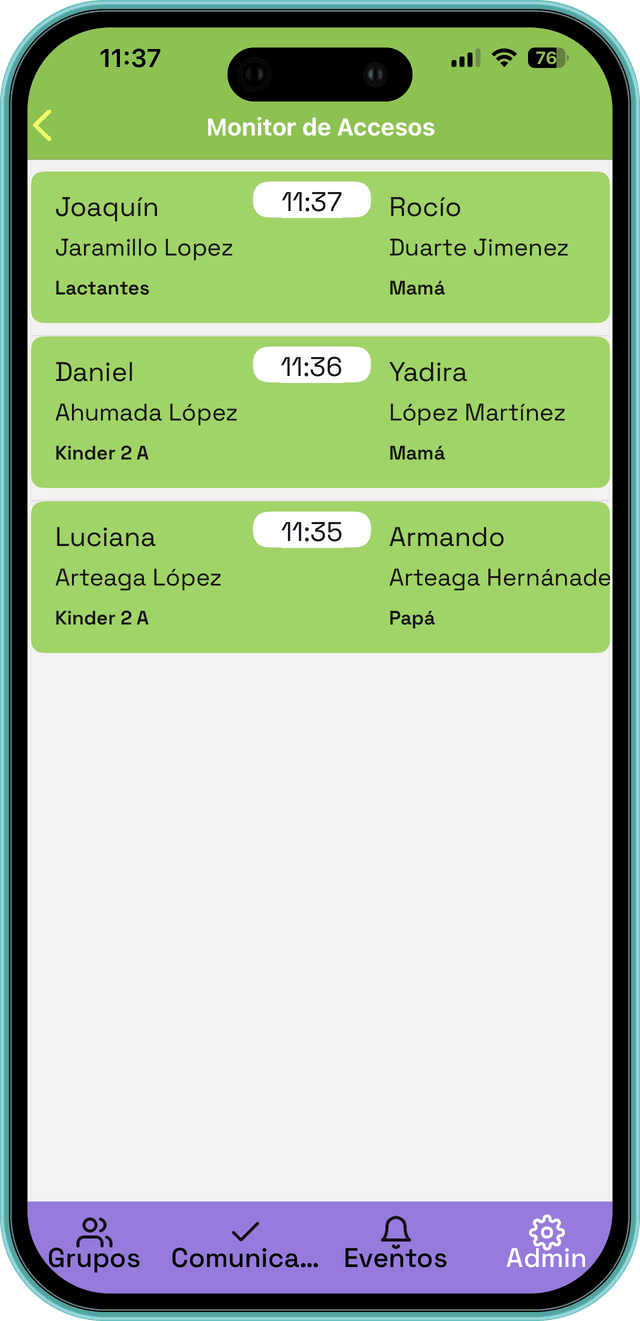
Task: Switch to the Comunica... tab
Action: [245, 1244]
